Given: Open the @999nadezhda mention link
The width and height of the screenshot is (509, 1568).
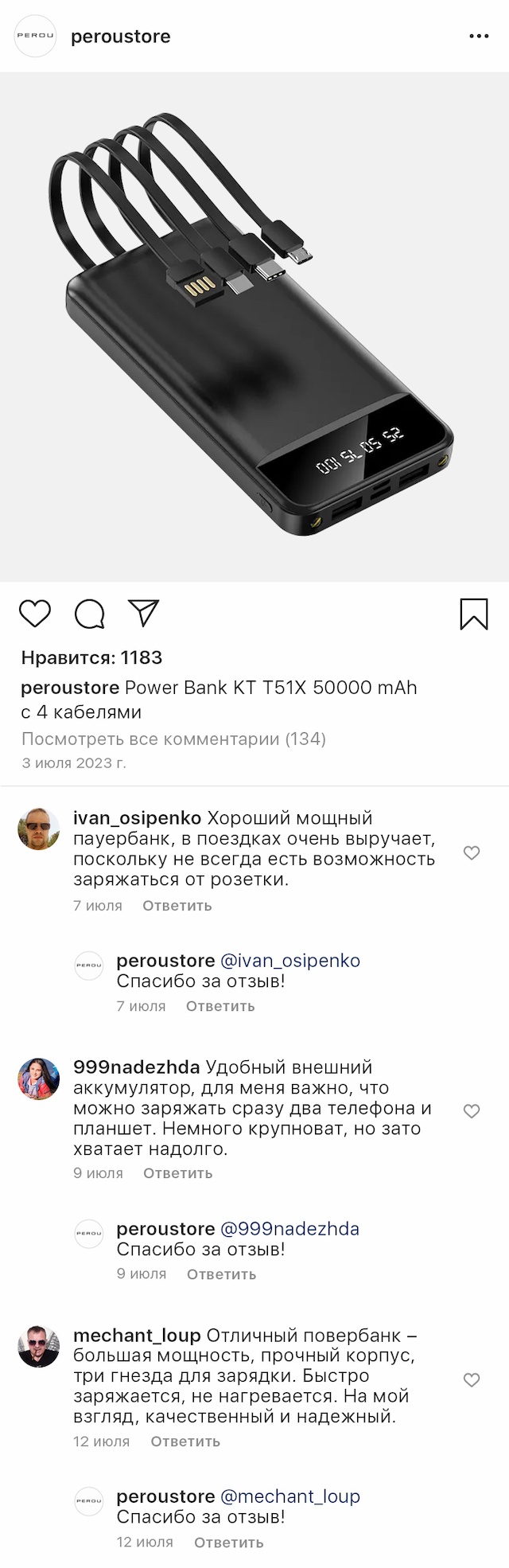Looking at the screenshot, I should point(289,1229).
